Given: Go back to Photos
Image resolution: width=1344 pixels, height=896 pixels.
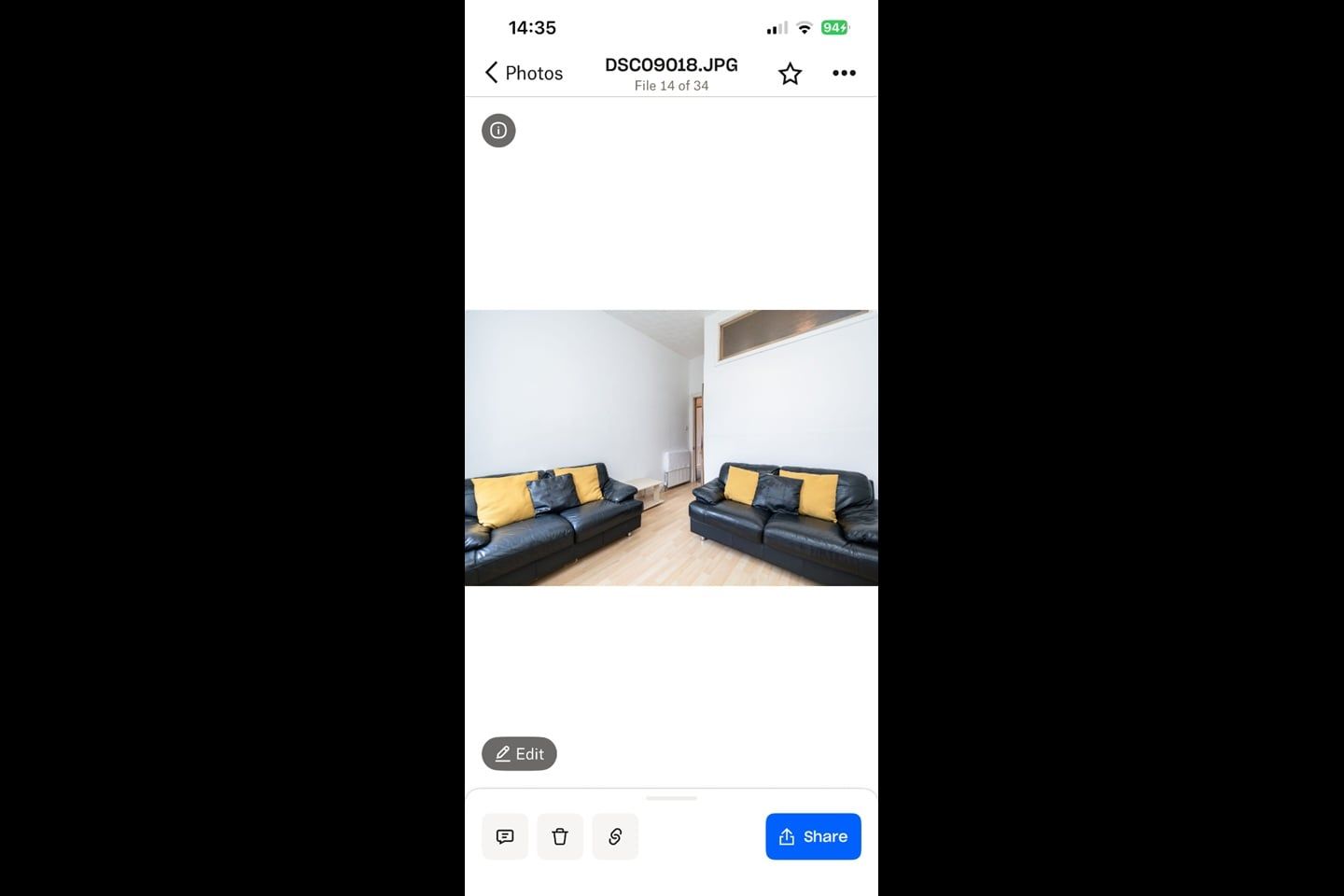Looking at the screenshot, I should click(x=524, y=73).
